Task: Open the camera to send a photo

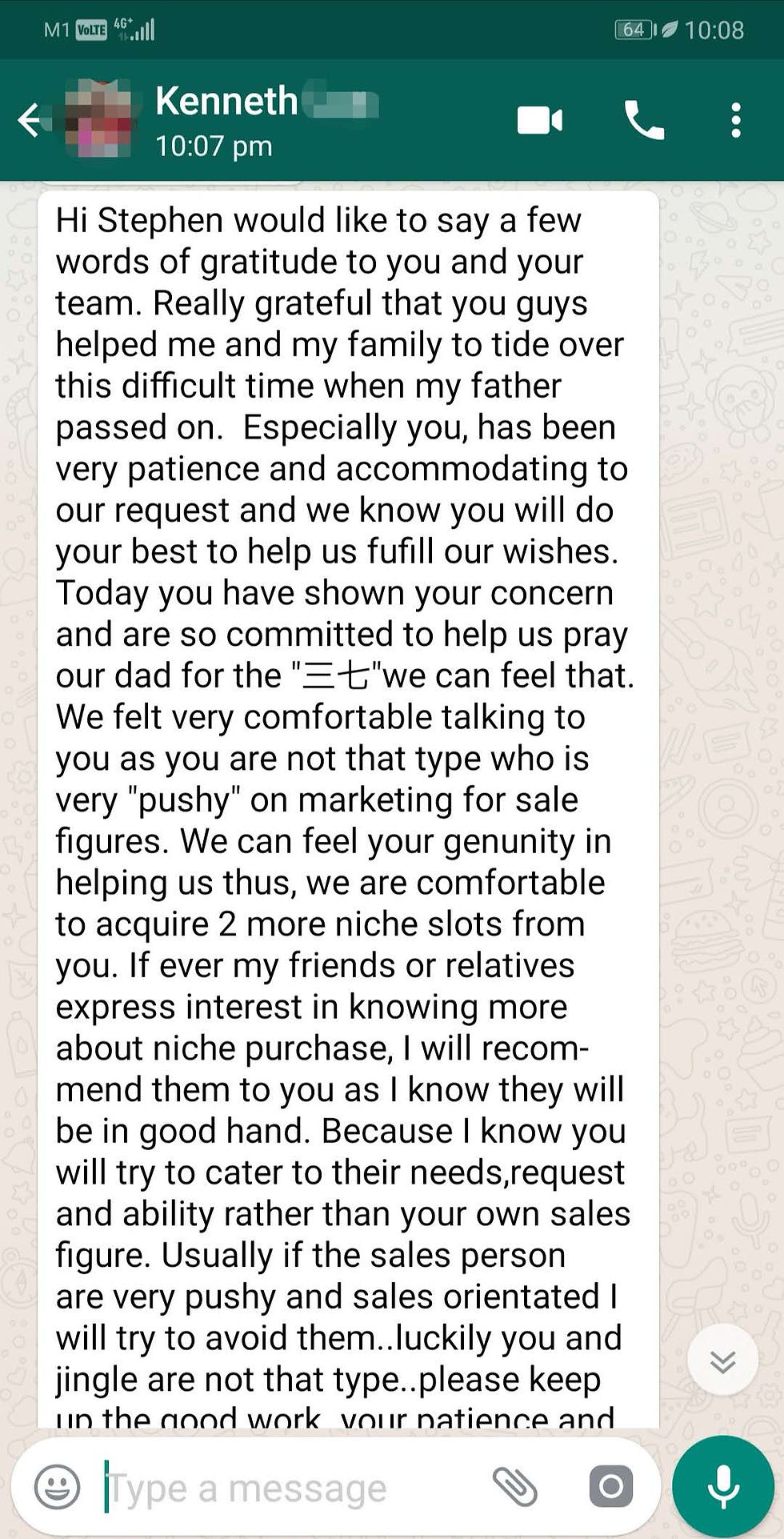Action: point(611,1487)
